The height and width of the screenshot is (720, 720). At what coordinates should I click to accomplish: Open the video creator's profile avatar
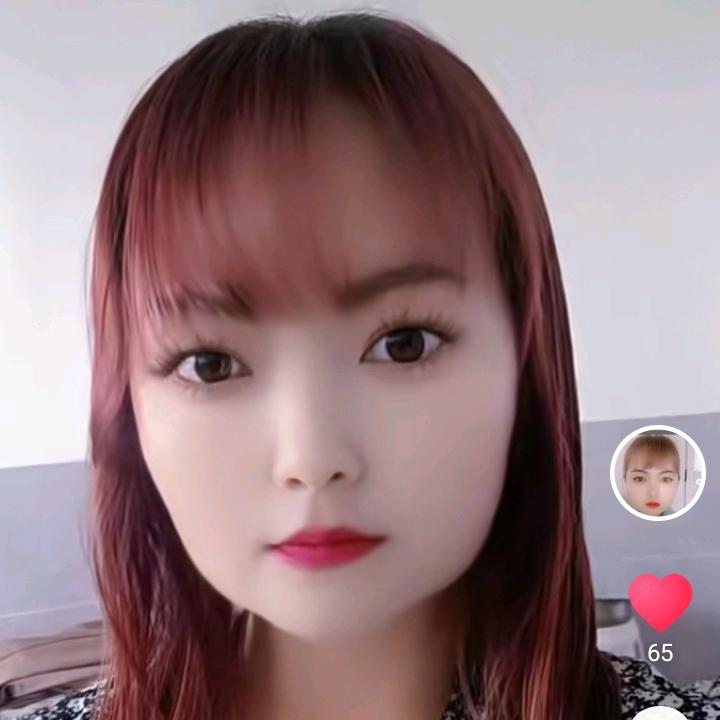click(x=658, y=473)
